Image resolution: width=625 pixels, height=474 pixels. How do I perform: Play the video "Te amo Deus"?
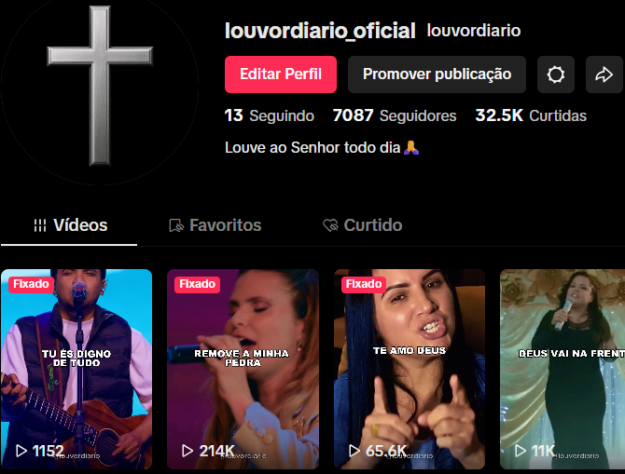pos(409,366)
